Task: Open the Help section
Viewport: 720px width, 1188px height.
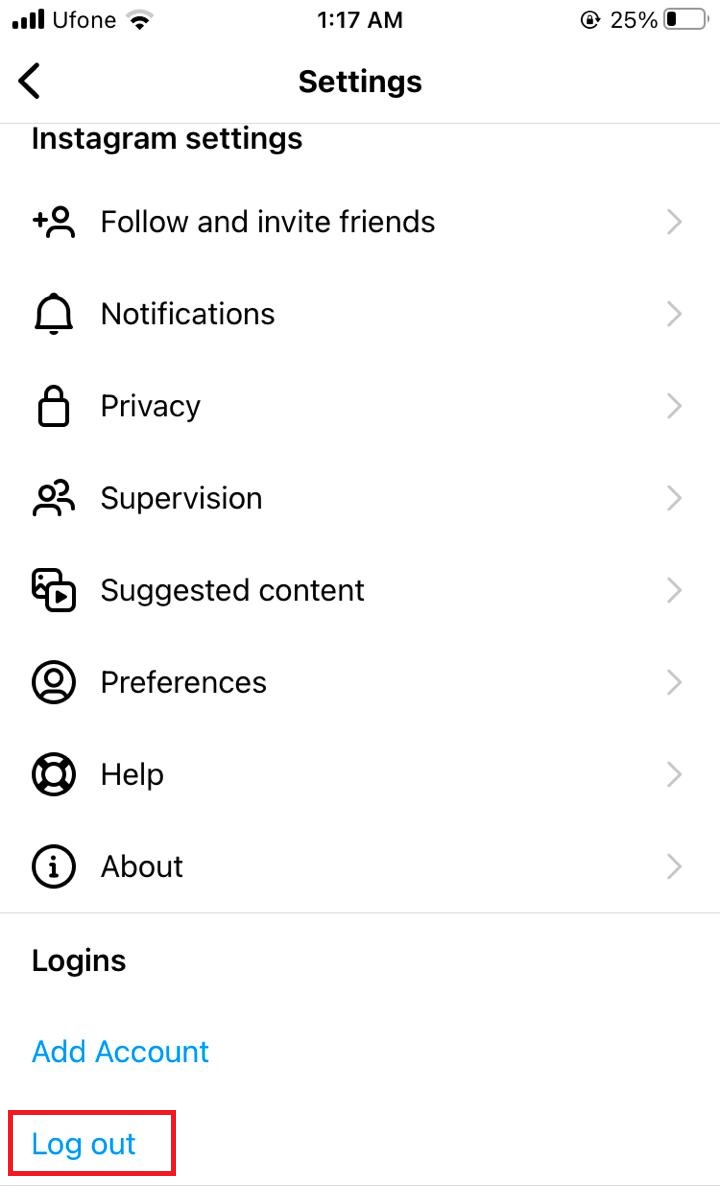Action: (x=132, y=774)
